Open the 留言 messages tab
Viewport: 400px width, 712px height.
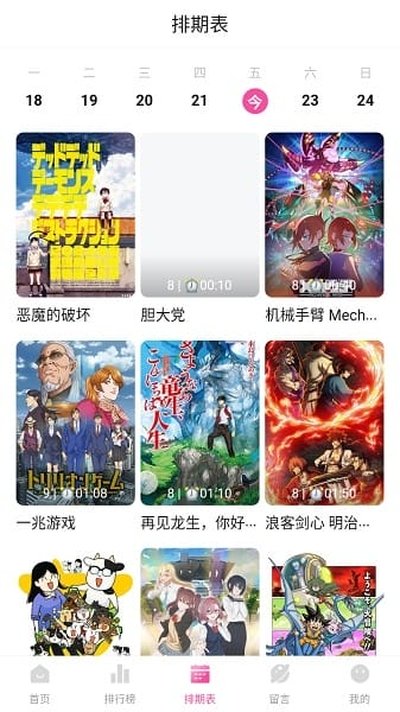point(280,684)
